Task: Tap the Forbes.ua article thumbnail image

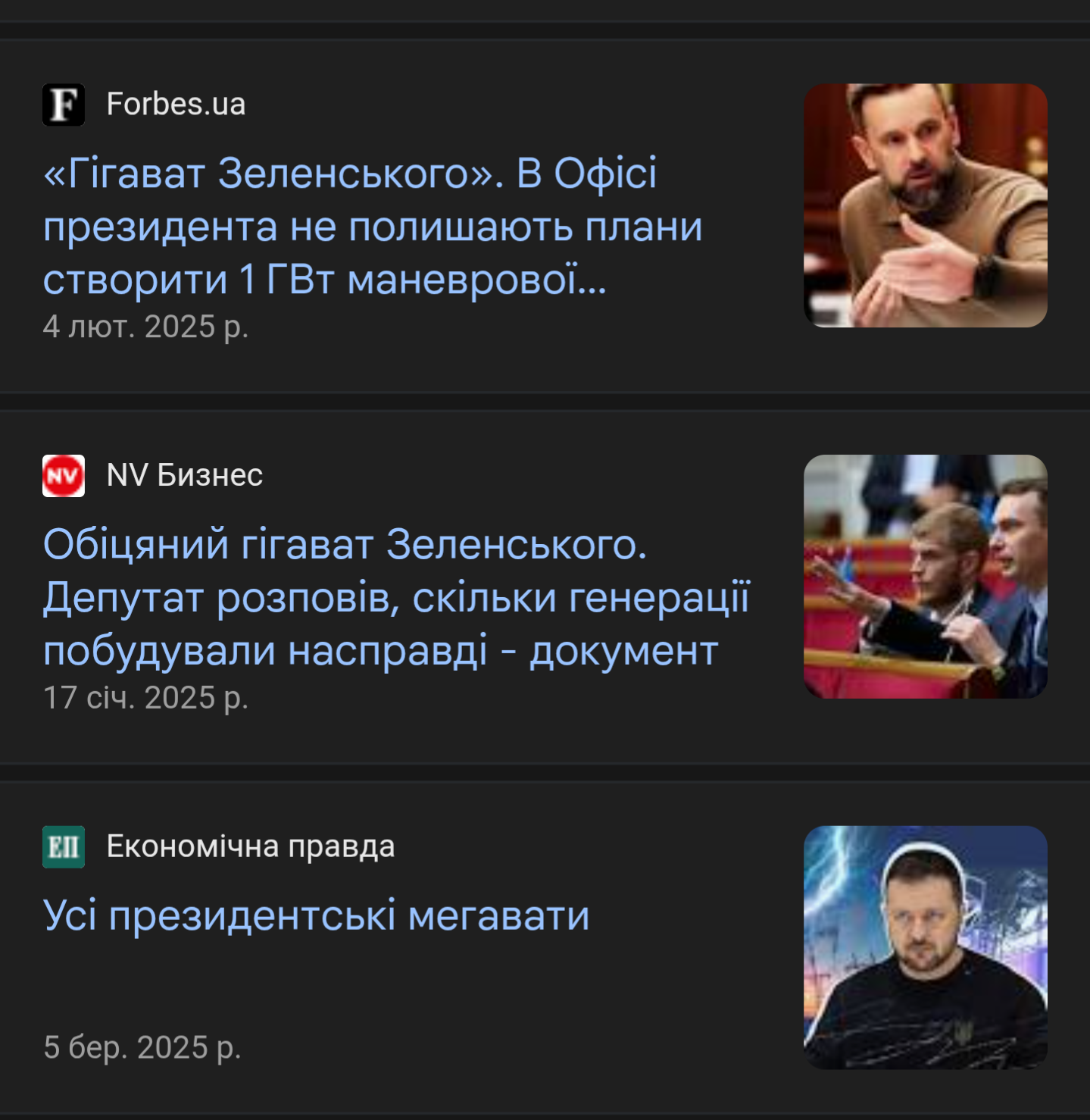Action: (925, 205)
